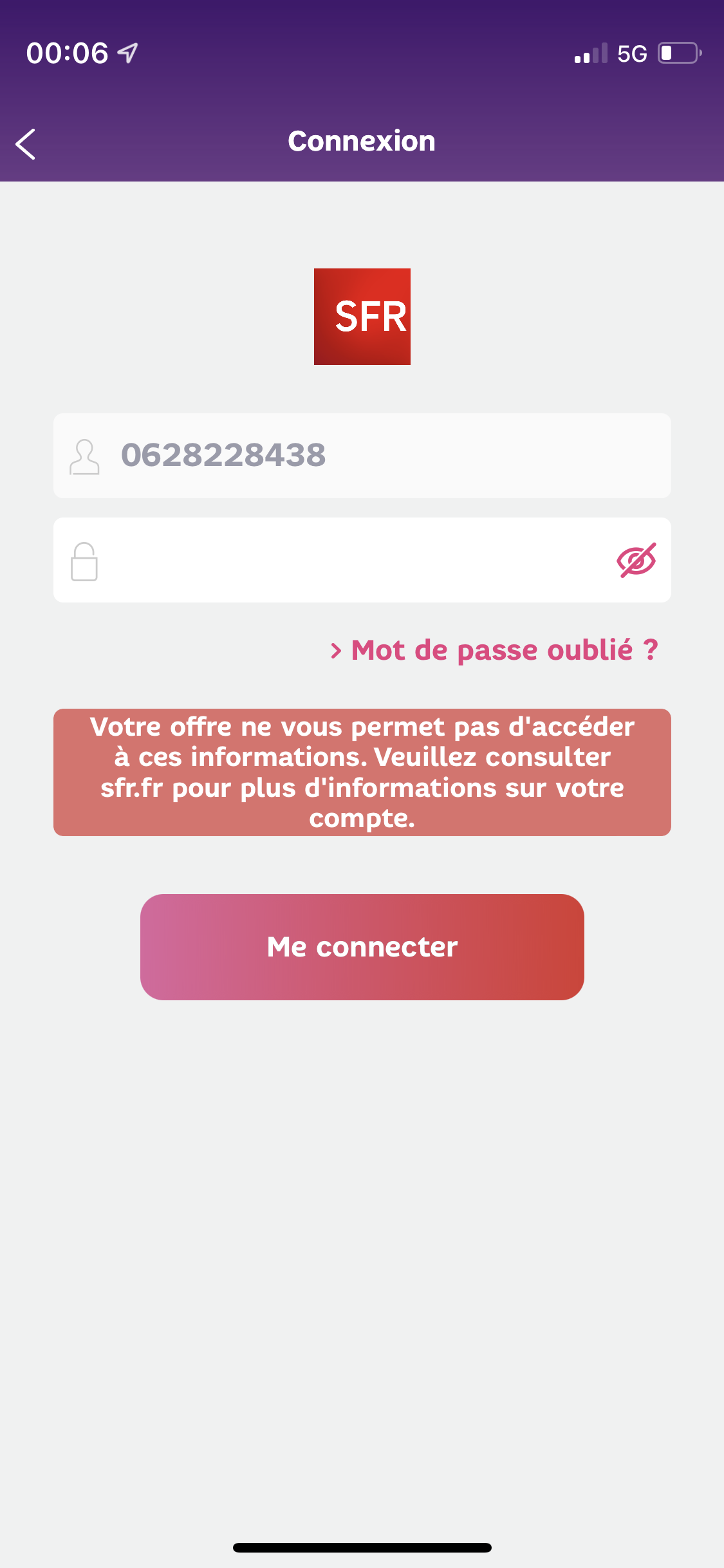Select the Connexion header title

pos(362,140)
